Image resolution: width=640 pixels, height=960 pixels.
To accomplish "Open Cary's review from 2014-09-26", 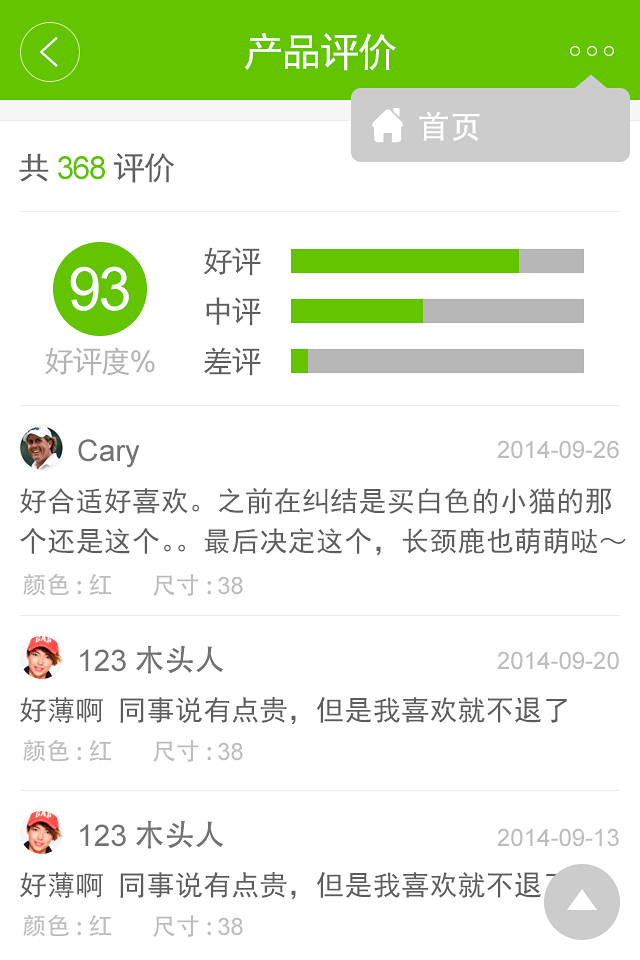I will tap(320, 520).
